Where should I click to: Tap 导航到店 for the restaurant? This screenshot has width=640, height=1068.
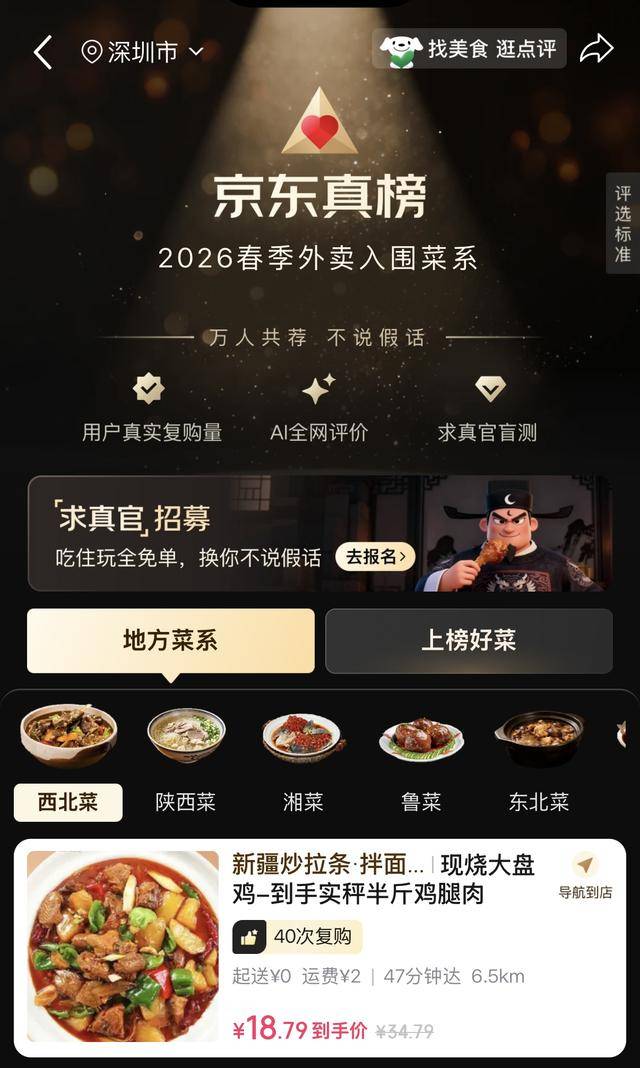click(x=585, y=876)
